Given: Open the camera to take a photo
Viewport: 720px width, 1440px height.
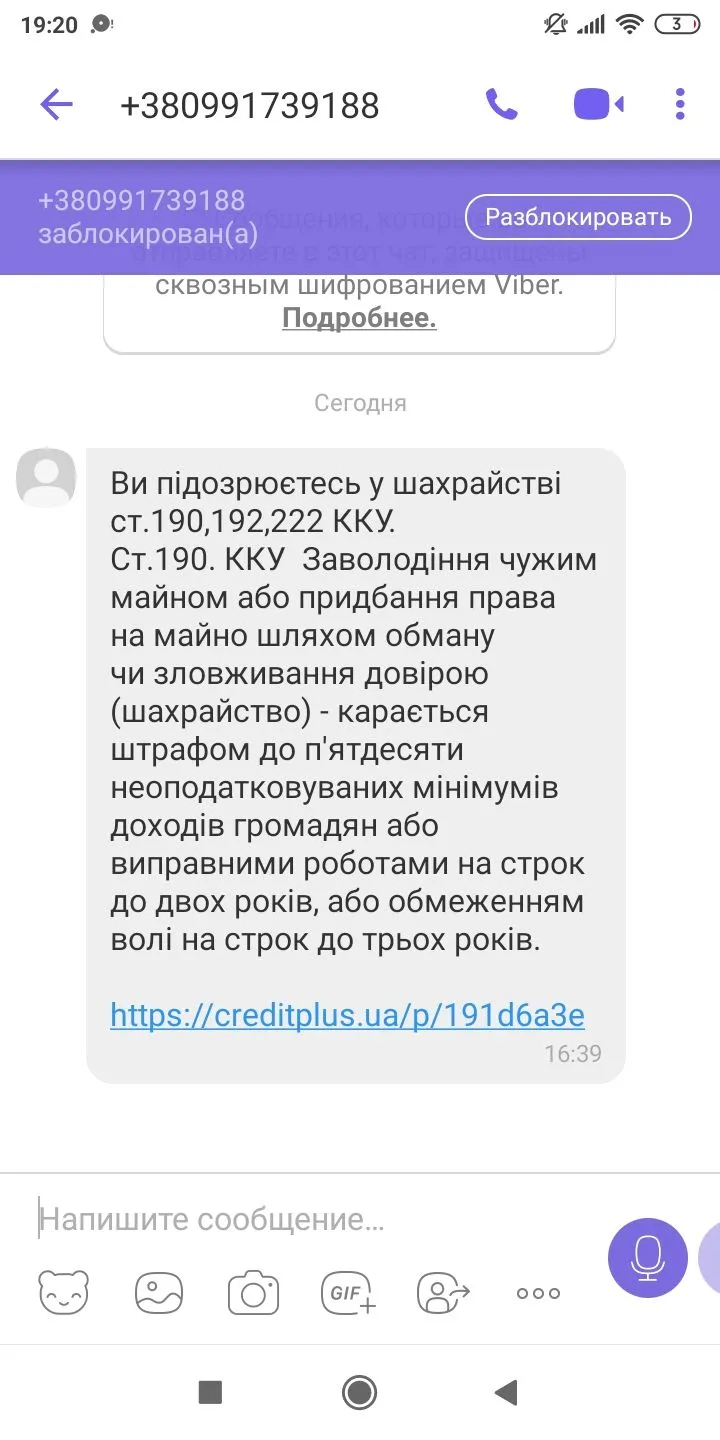Looking at the screenshot, I should point(253,1292).
